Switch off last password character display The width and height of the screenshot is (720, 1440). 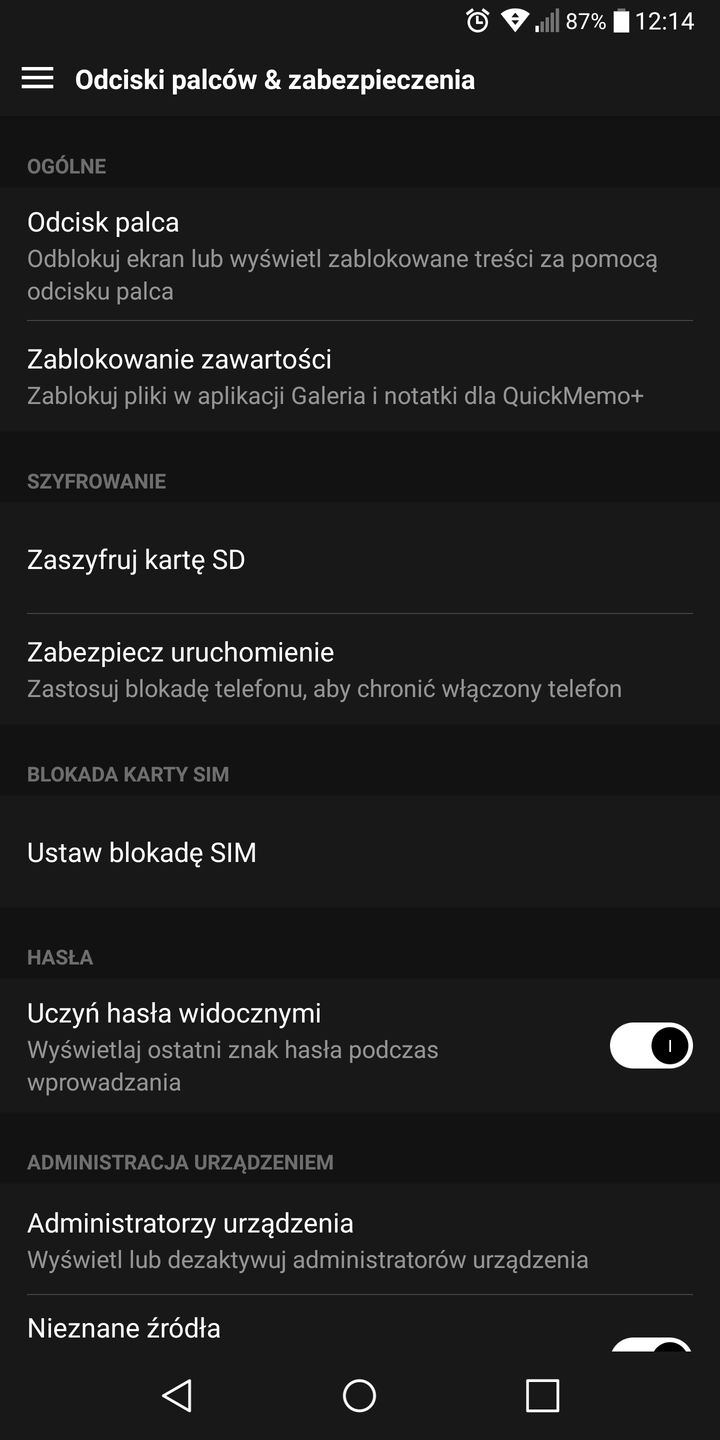coord(652,1045)
